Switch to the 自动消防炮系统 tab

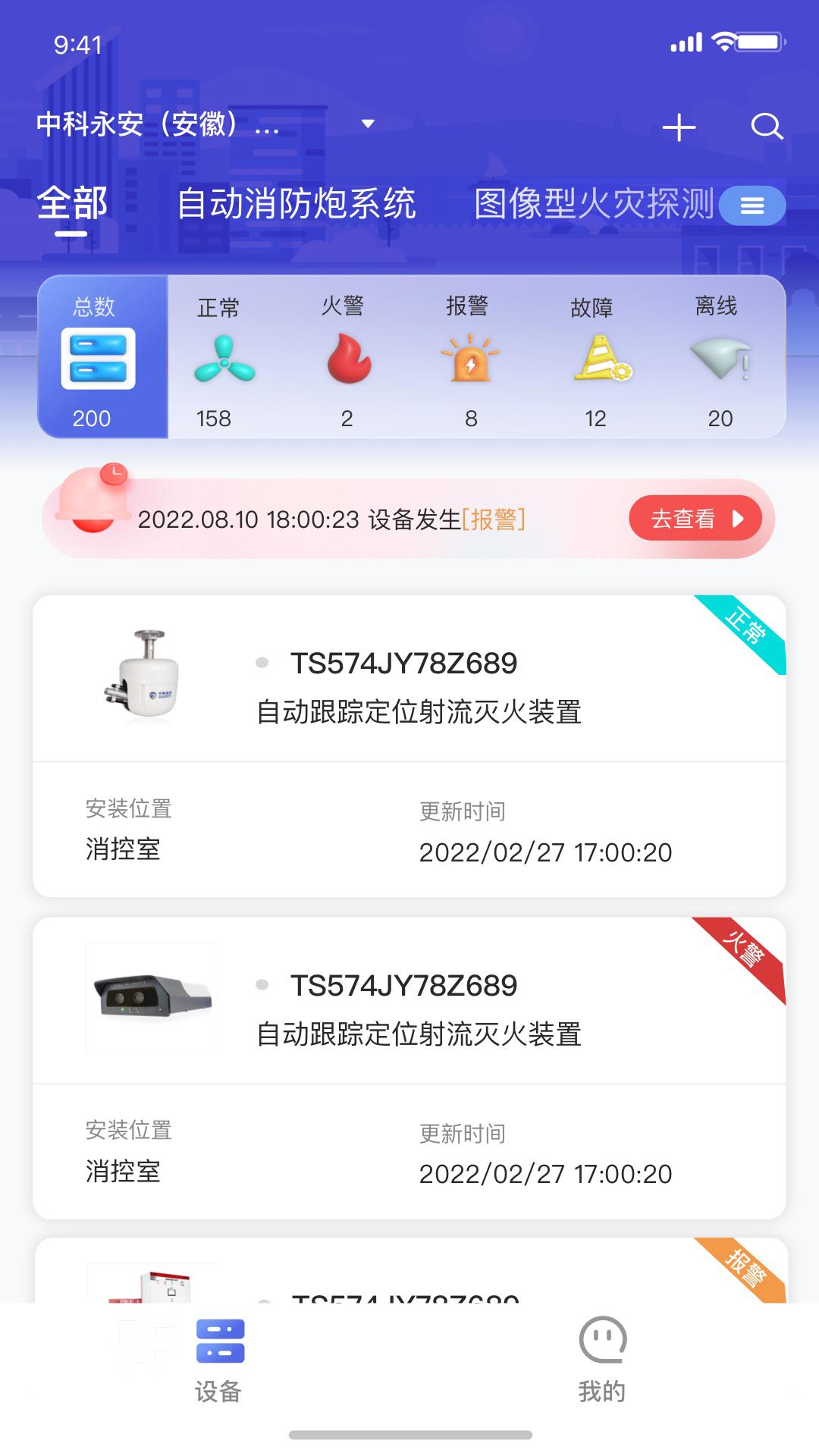pyautogui.click(x=297, y=202)
